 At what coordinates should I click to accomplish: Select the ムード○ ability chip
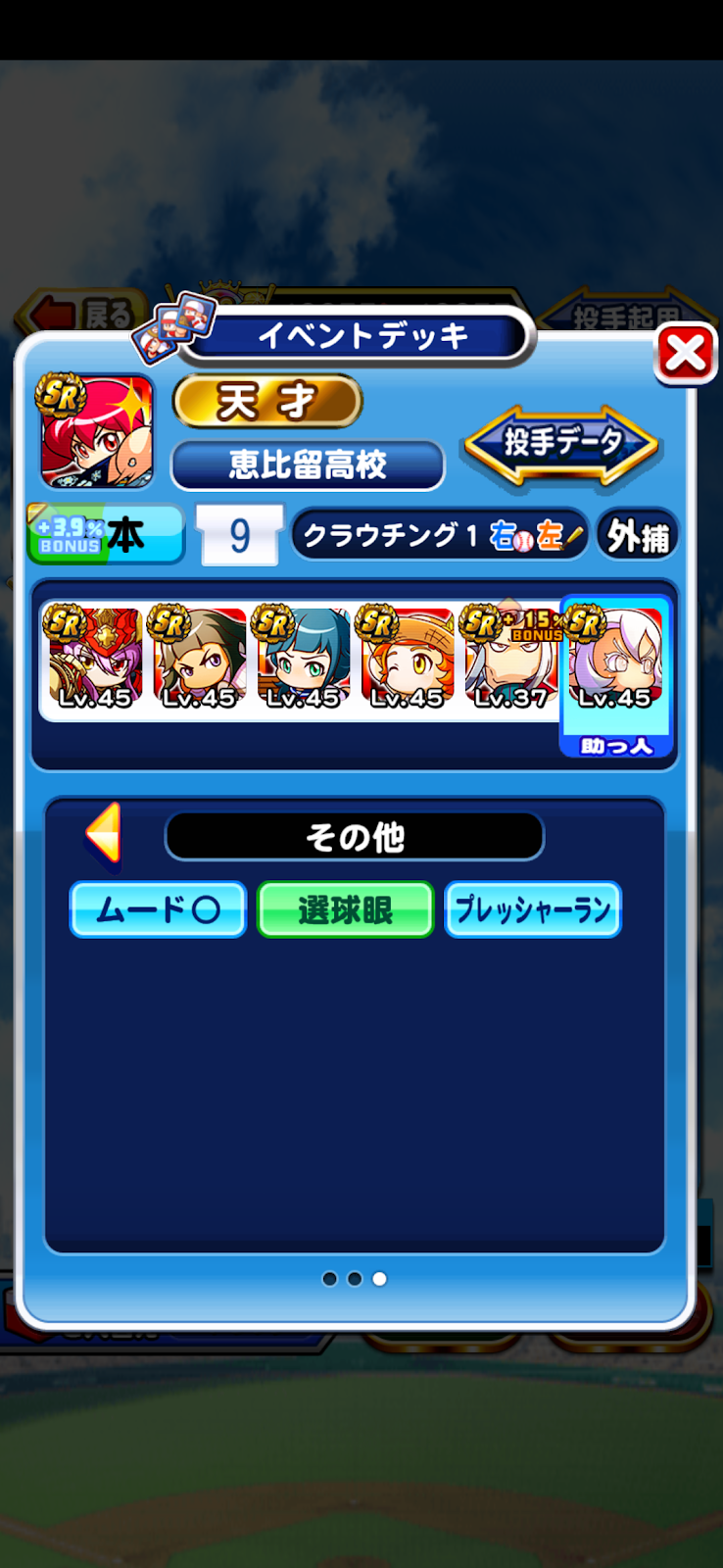click(158, 909)
